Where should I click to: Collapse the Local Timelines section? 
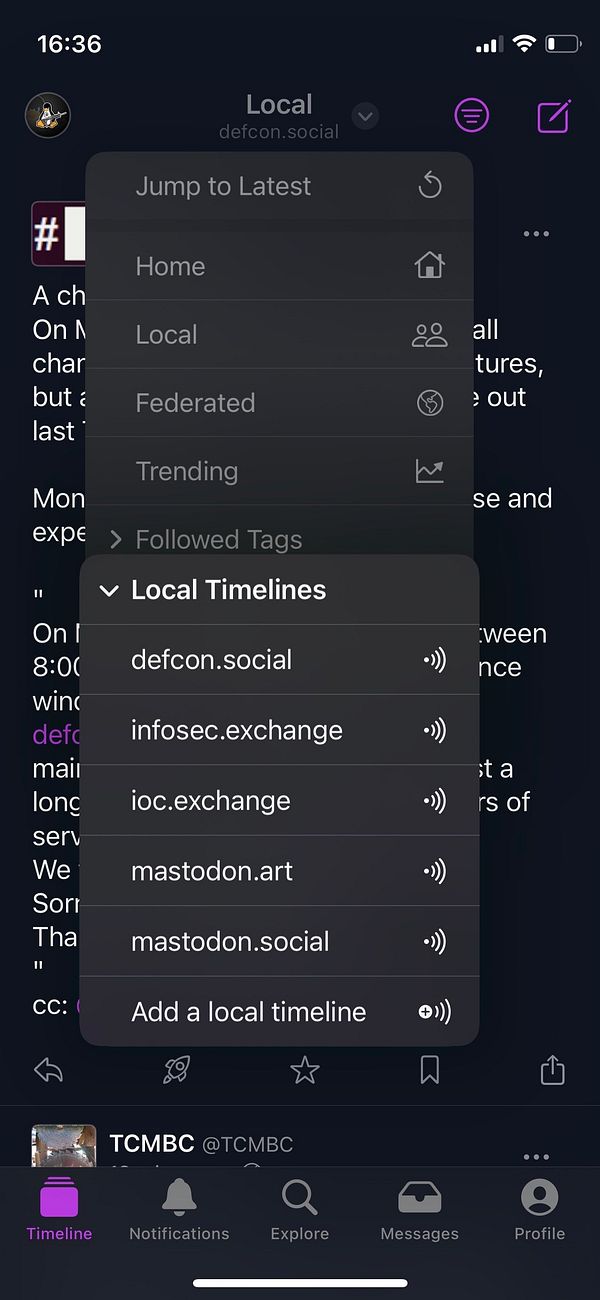[279, 590]
